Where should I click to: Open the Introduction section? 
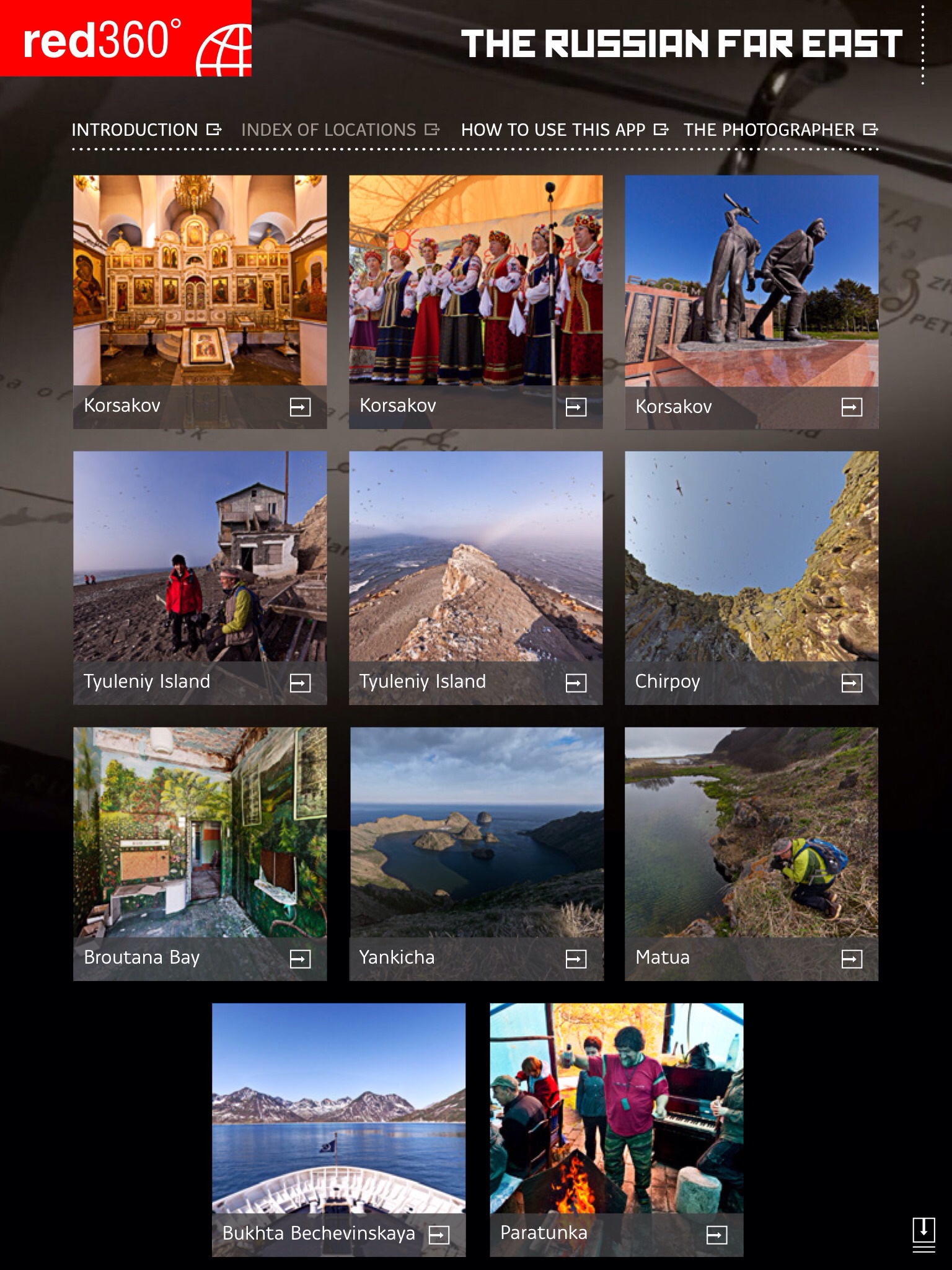pos(146,130)
